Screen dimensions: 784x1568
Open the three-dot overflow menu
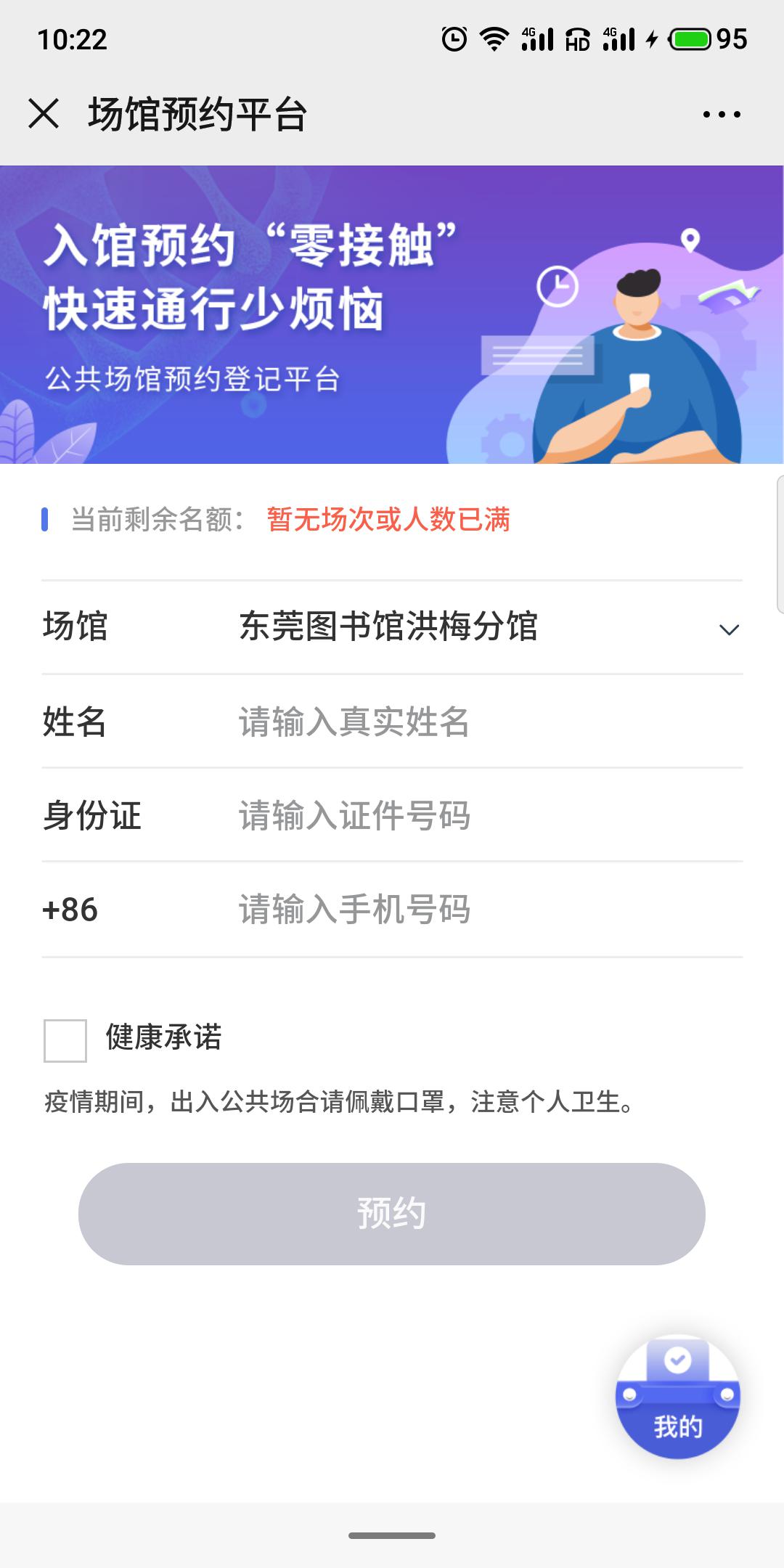coord(722,114)
